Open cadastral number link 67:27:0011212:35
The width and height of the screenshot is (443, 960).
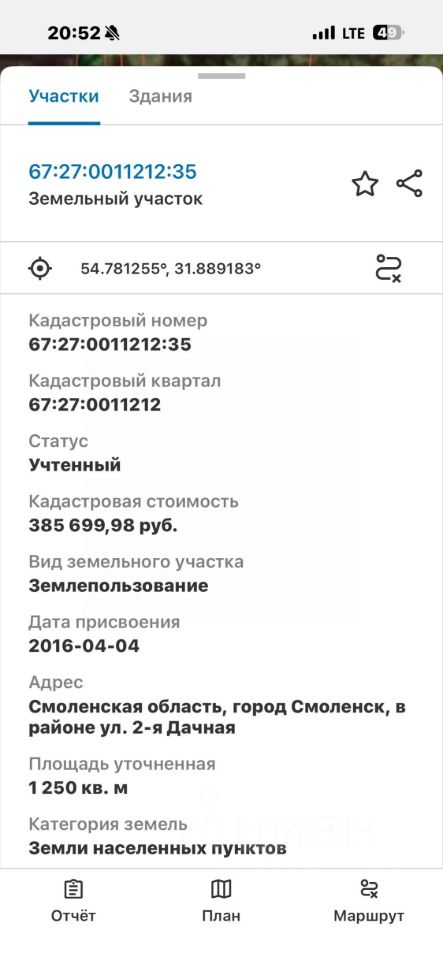pyautogui.click(x=113, y=171)
